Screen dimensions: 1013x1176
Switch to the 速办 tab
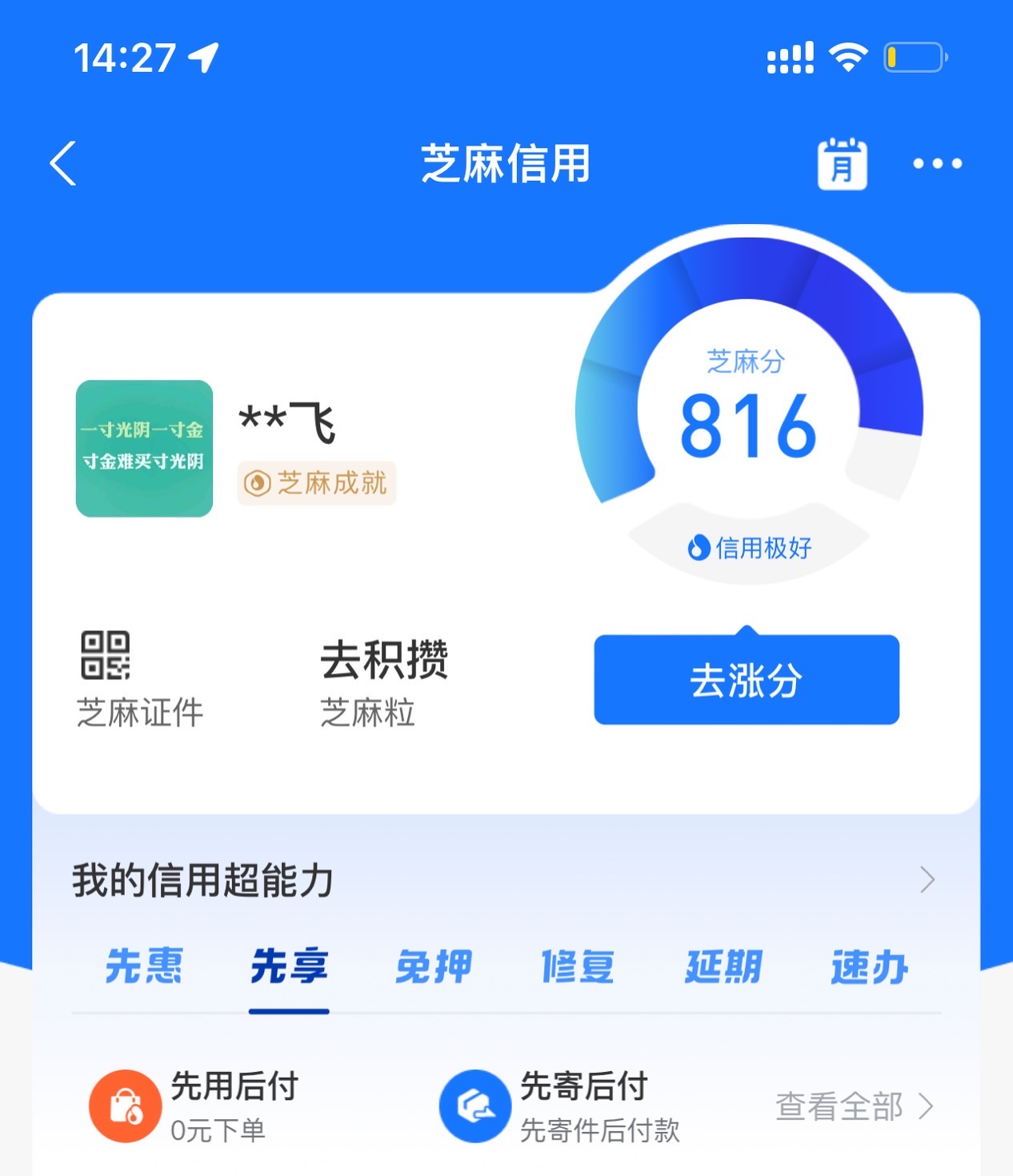click(867, 967)
